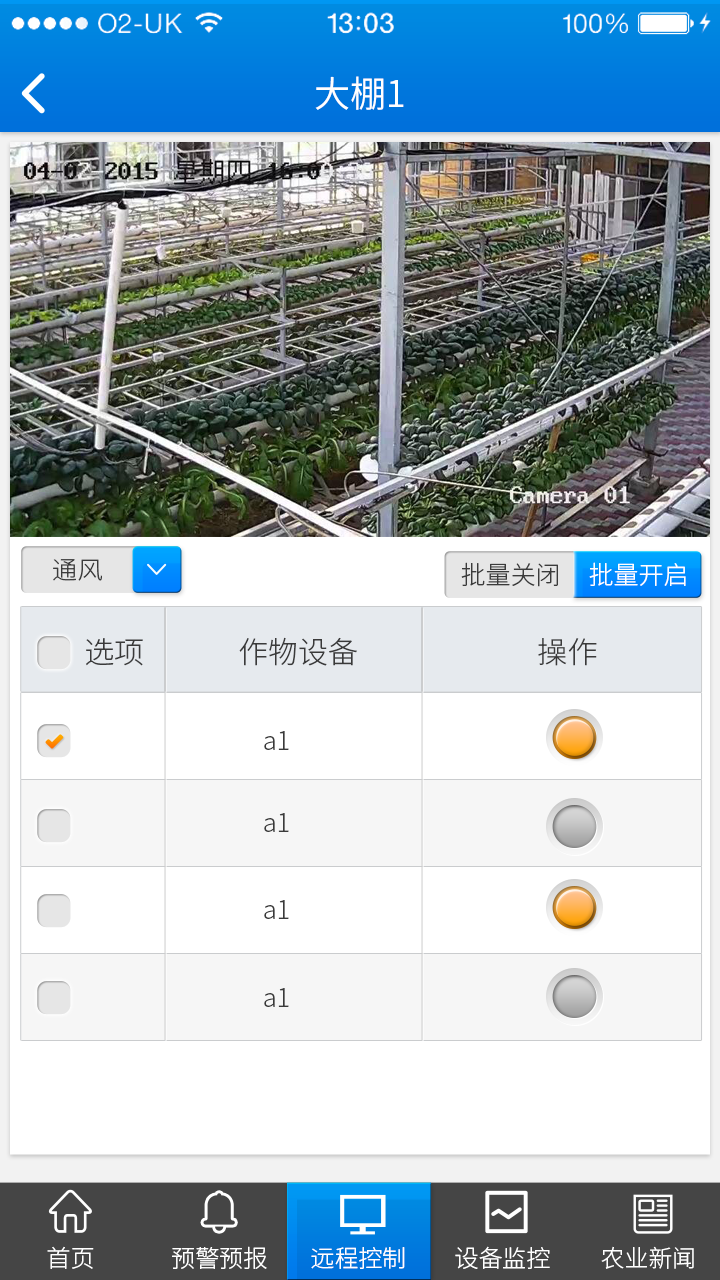Go back from 大棚1 screen
Viewport: 720px width, 1280px height.
coord(34,94)
